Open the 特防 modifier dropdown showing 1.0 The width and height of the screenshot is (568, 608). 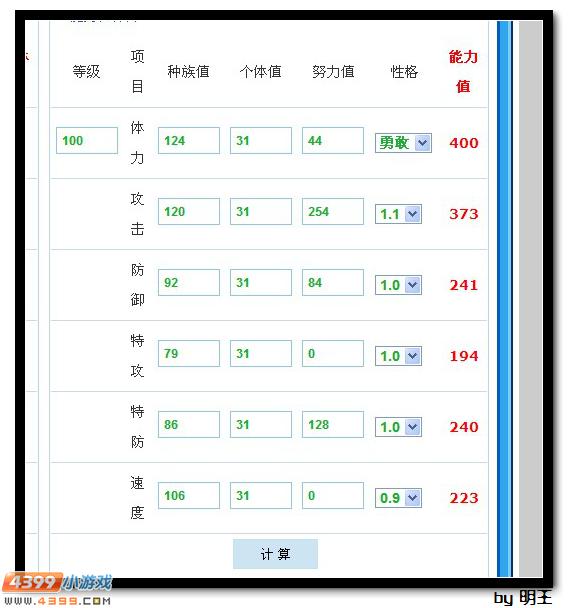pyautogui.click(x=398, y=427)
